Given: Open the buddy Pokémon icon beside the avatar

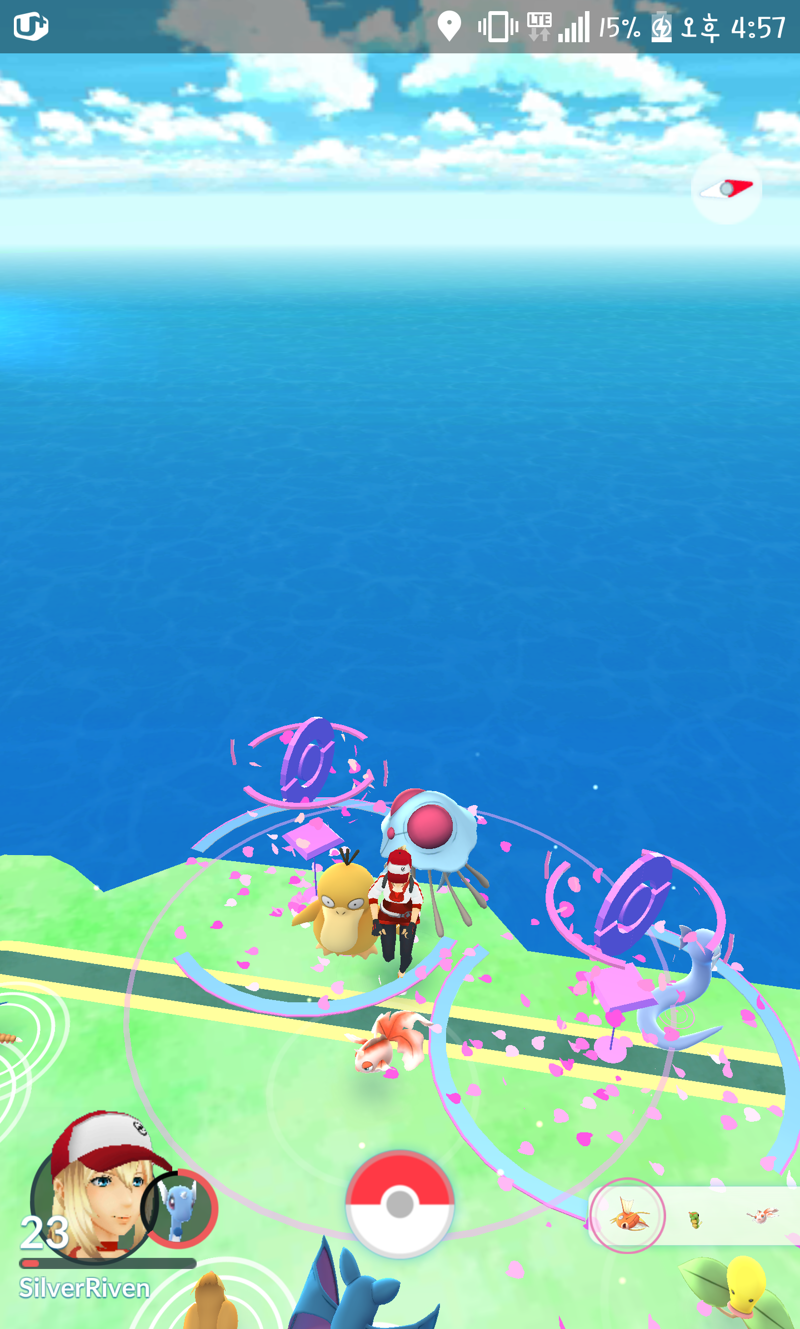Looking at the screenshot, I should coord(182,1208).
